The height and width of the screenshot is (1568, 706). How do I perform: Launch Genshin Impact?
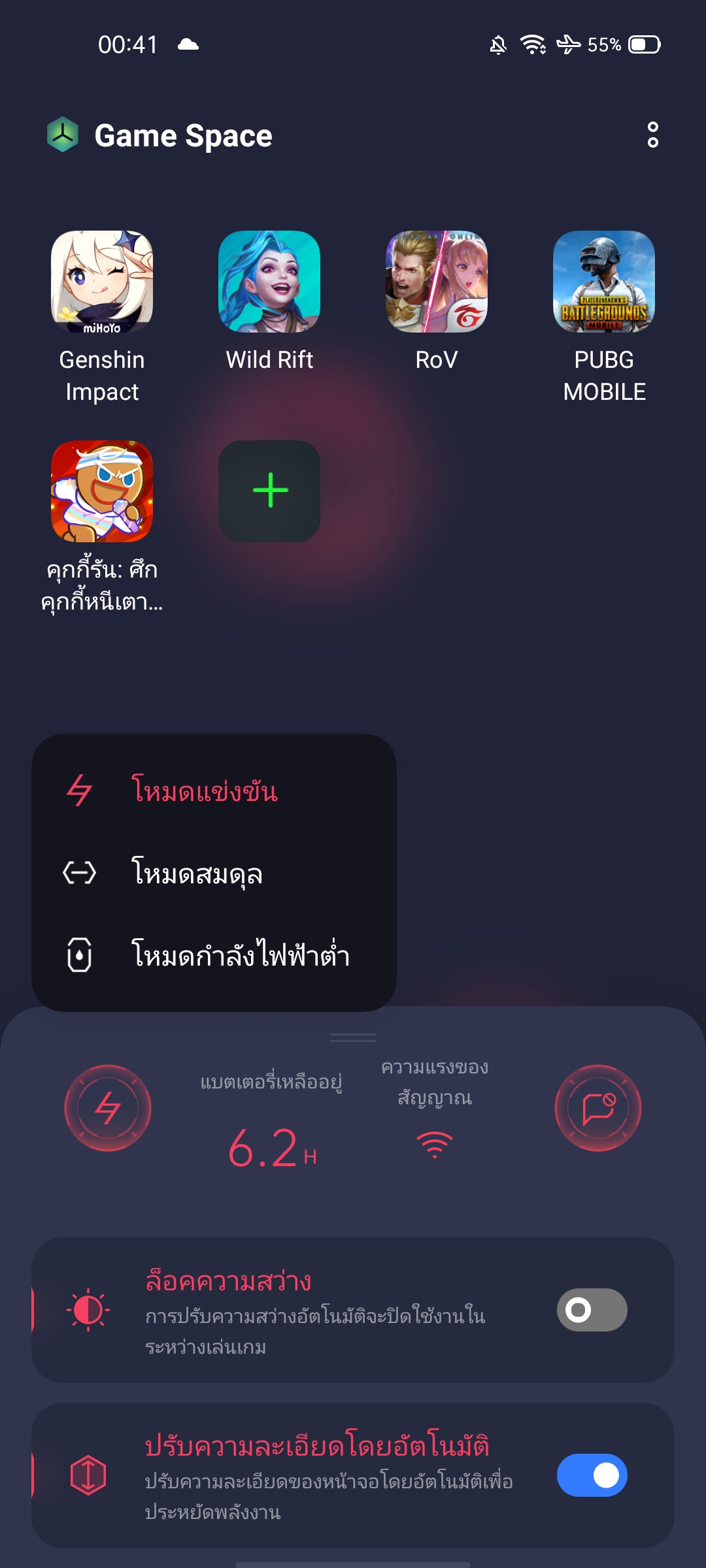coord(102,282)
